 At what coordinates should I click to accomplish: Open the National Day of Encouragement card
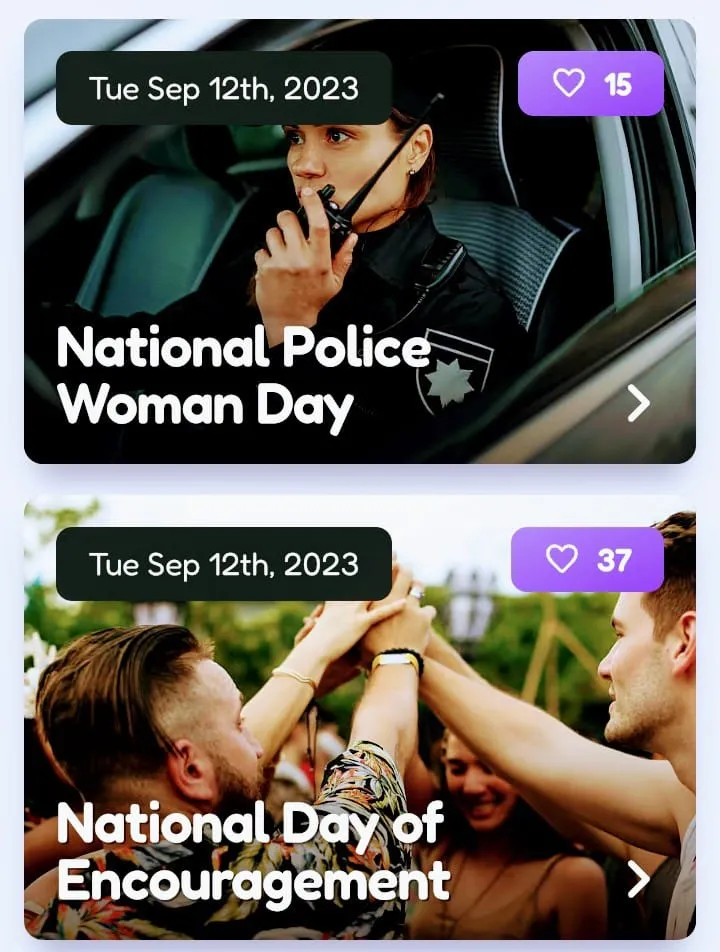coord(638,880)
